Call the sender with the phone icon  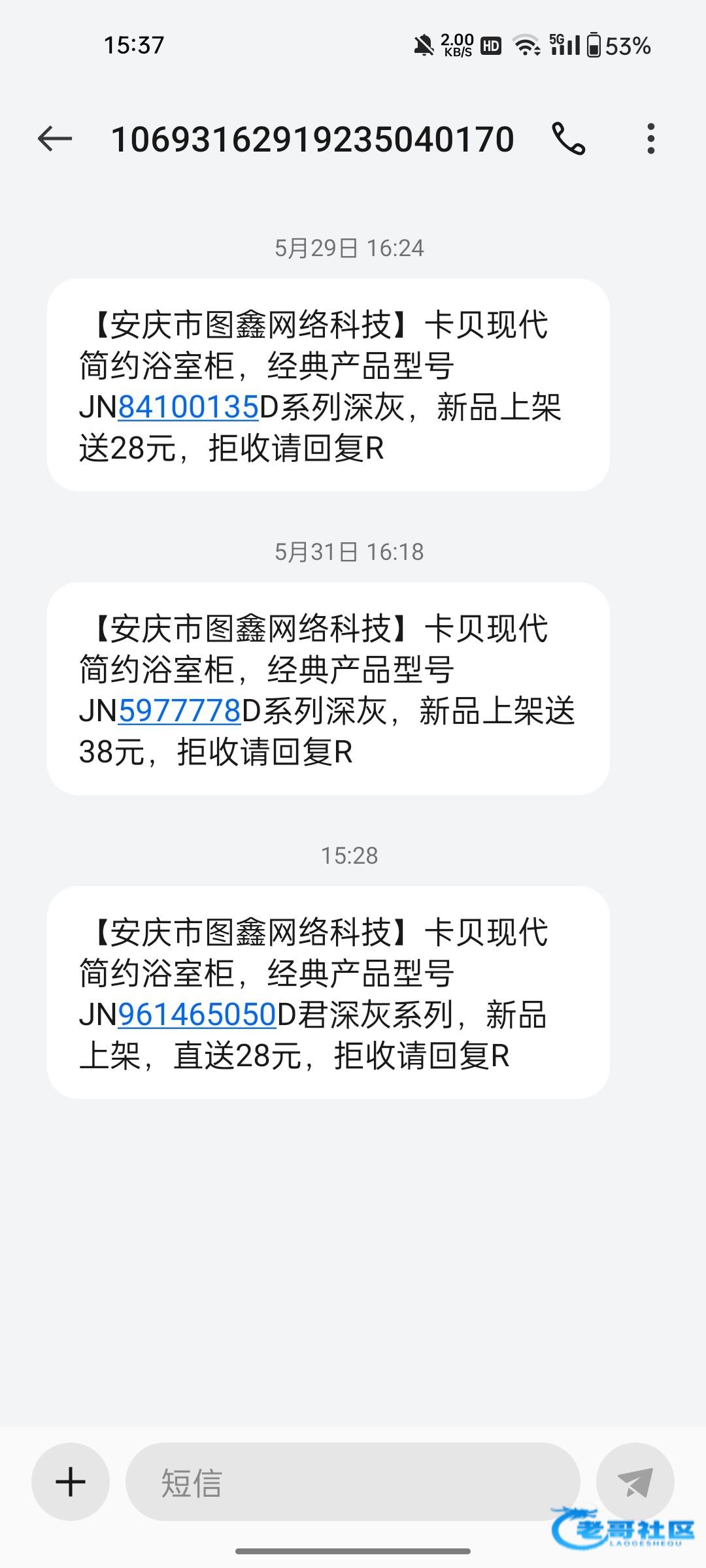568,139
